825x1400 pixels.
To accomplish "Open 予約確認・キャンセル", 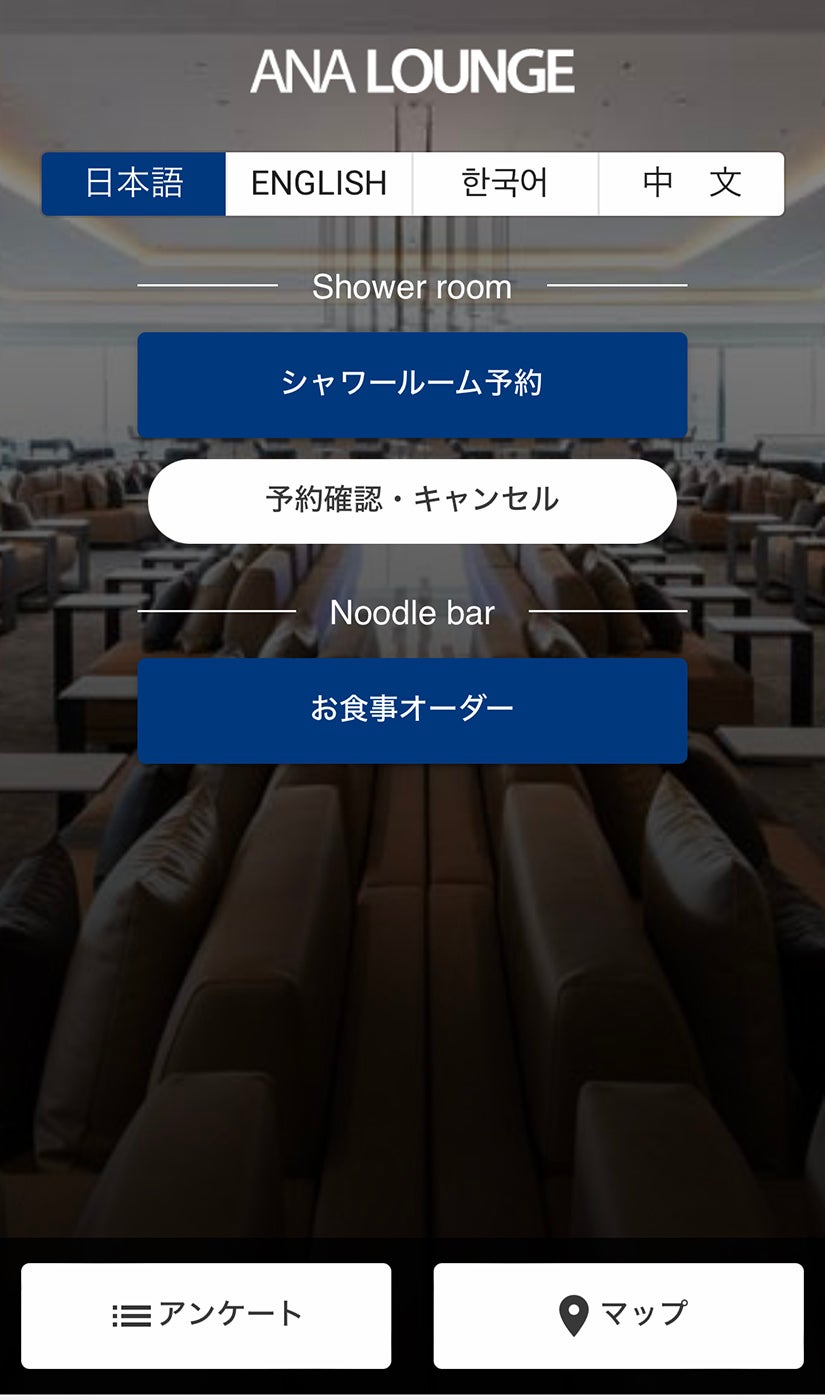I will pyautogui.click(x=412, y=500).
